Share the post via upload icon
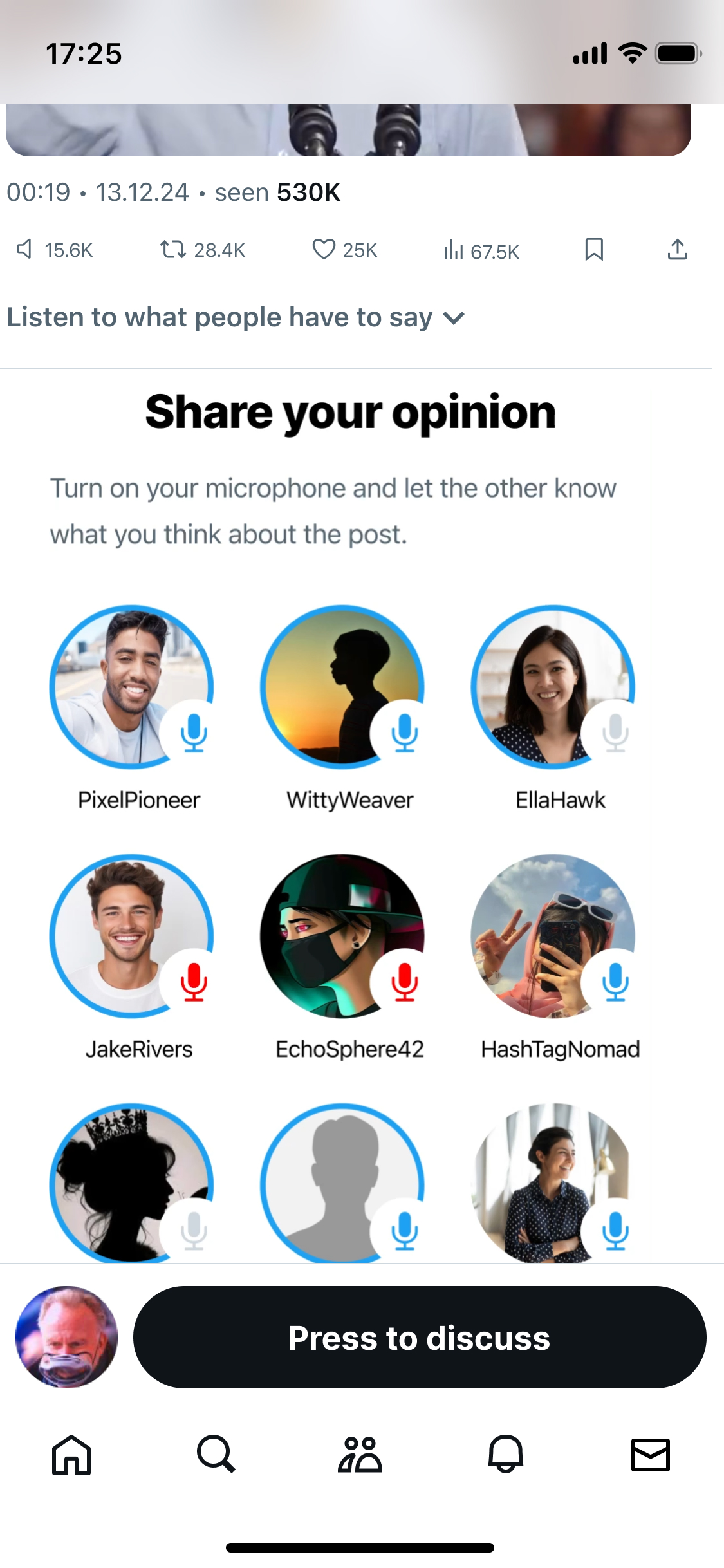The image size is (724, 1568). point(677,249)
